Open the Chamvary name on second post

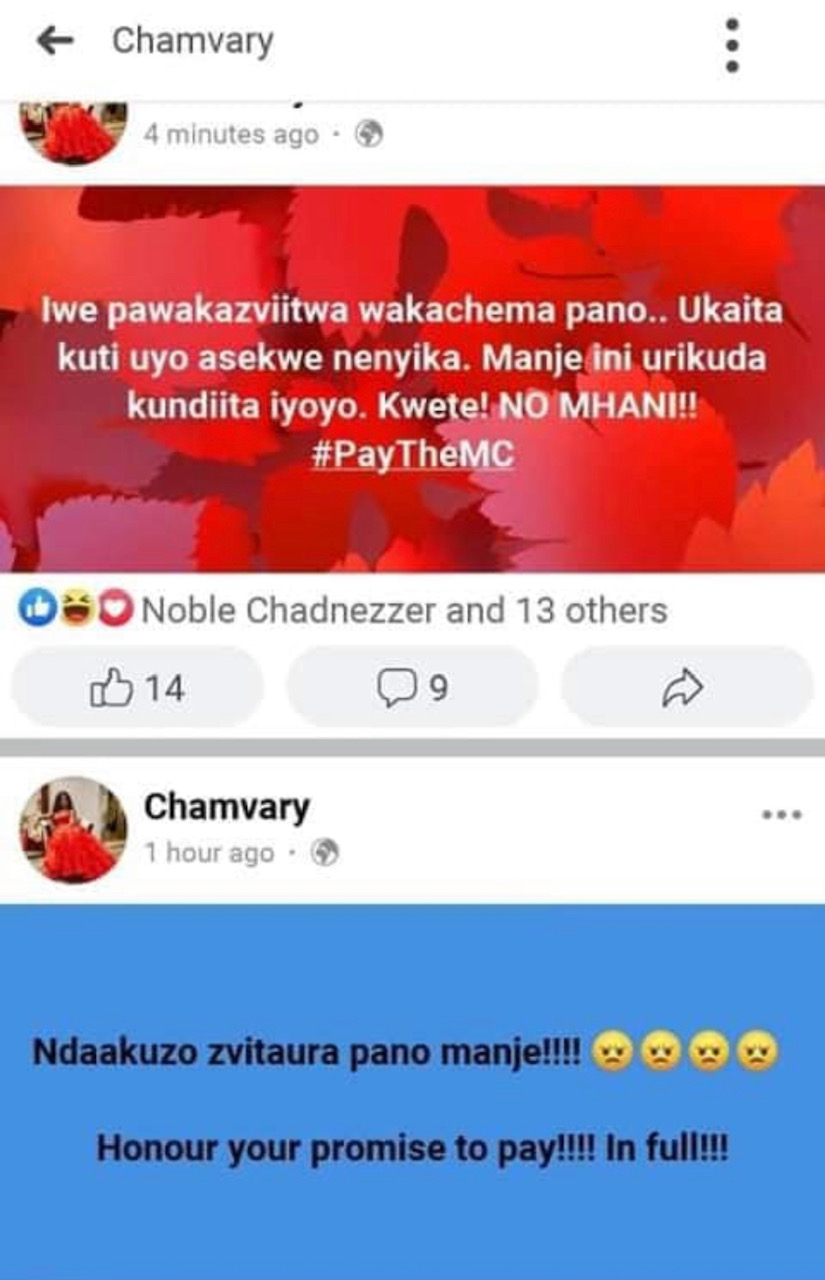click(227, 807)
